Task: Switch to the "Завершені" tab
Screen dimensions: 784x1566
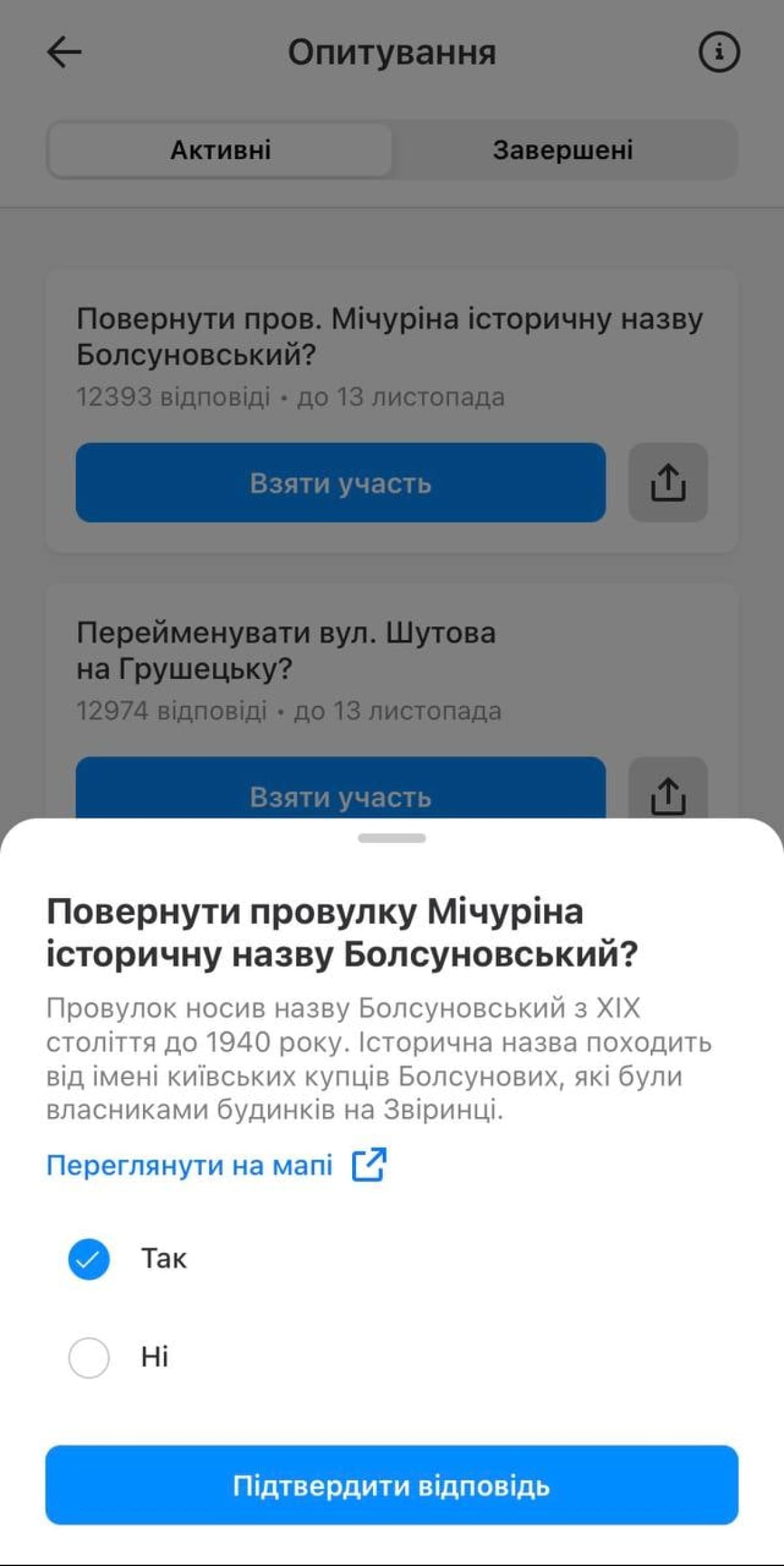Action: tap(563, 150)
